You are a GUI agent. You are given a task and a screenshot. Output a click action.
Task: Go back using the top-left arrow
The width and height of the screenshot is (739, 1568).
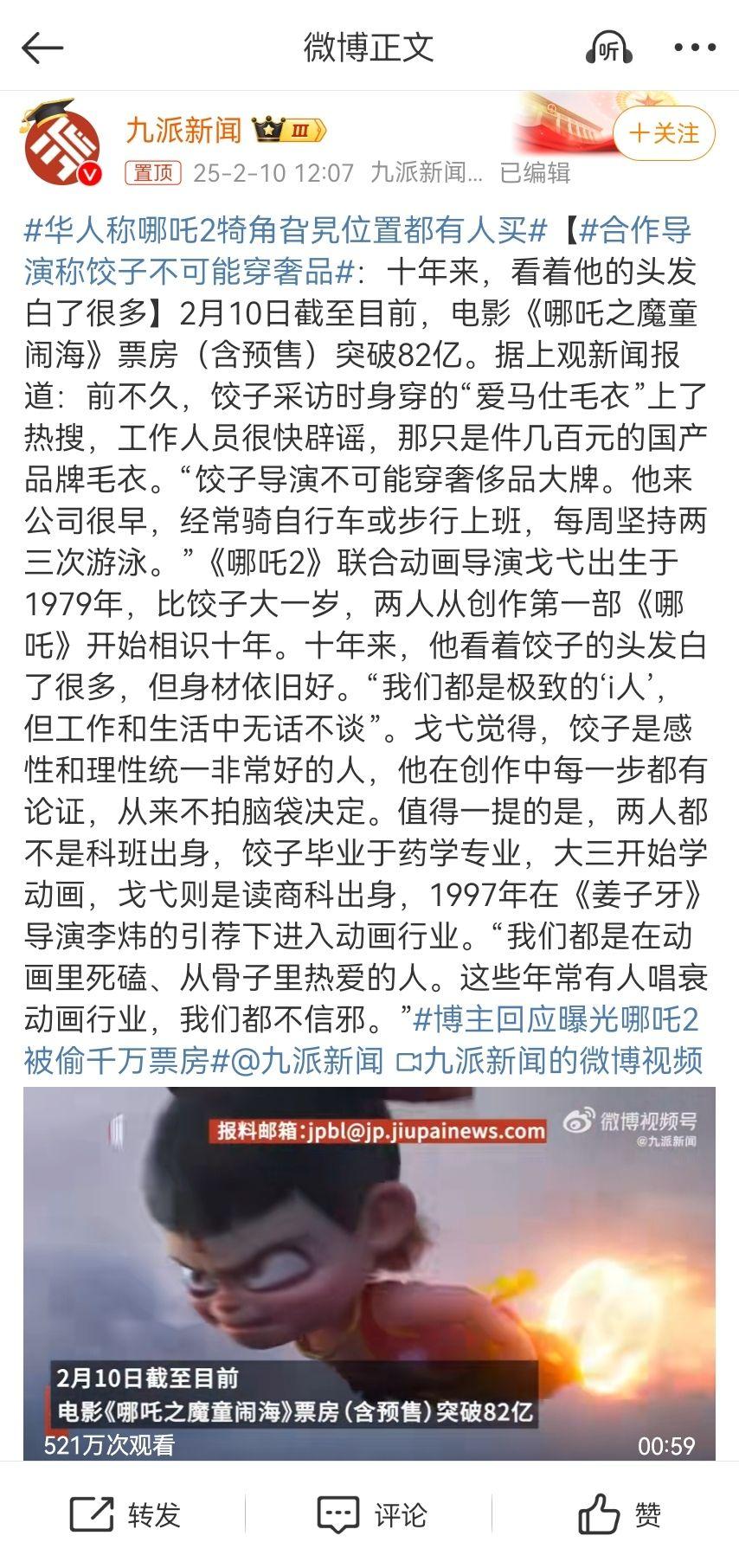[42, 48]
